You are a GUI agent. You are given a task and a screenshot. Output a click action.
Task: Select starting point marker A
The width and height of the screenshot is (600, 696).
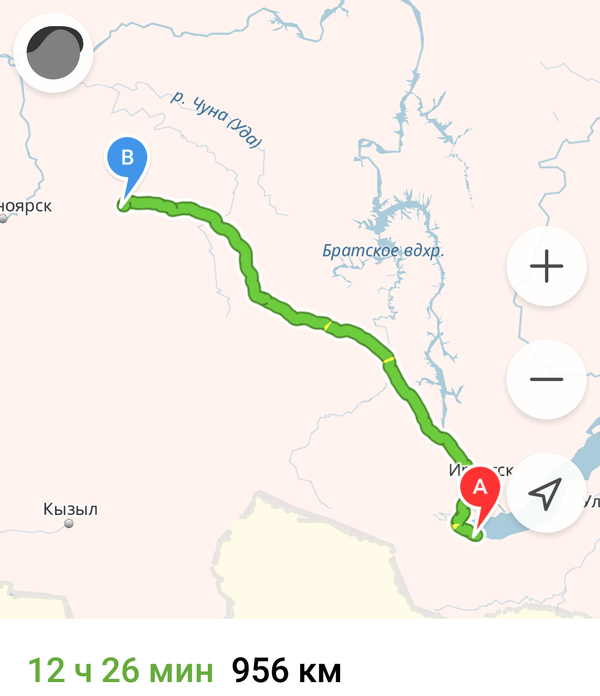[479, 491]
